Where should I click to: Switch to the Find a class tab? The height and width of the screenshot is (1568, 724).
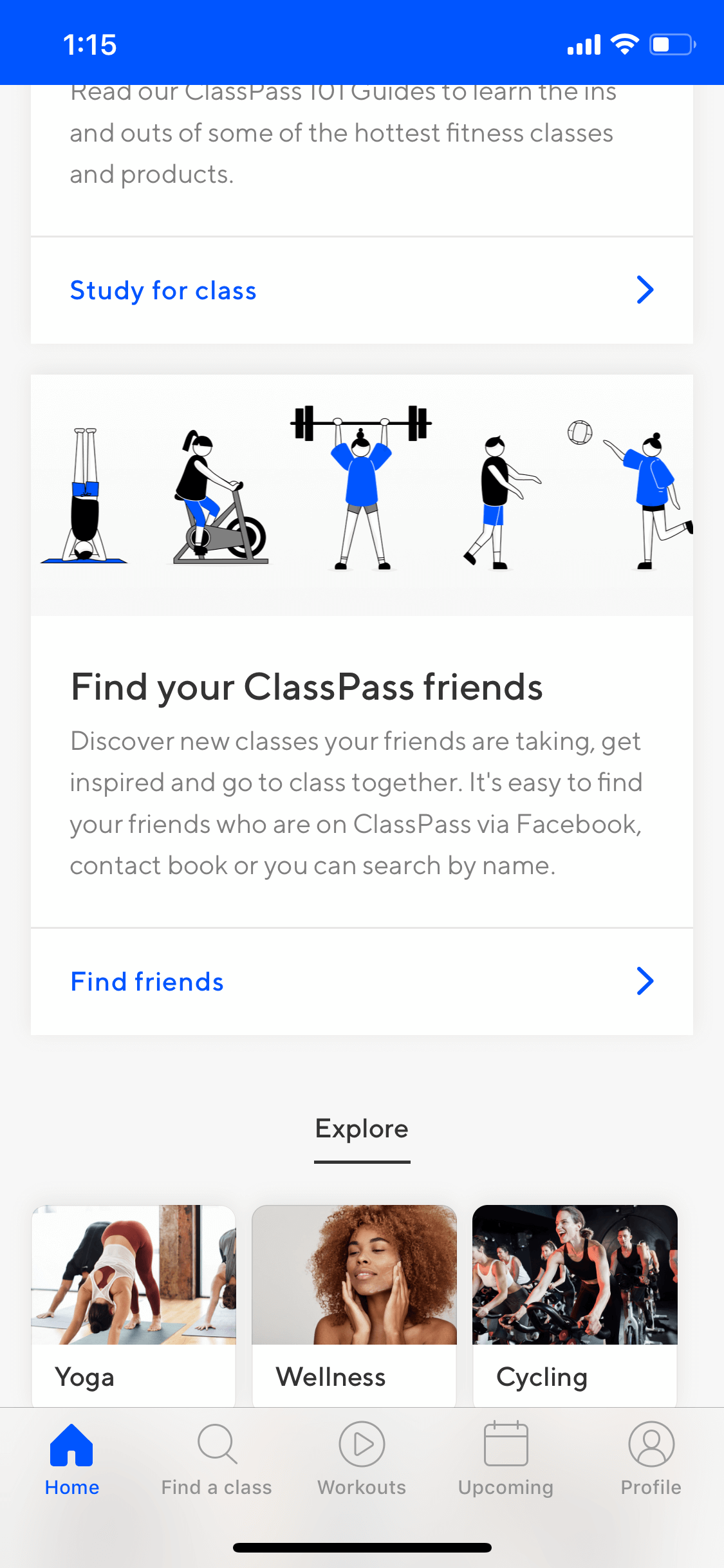(x=217, y=1460)
